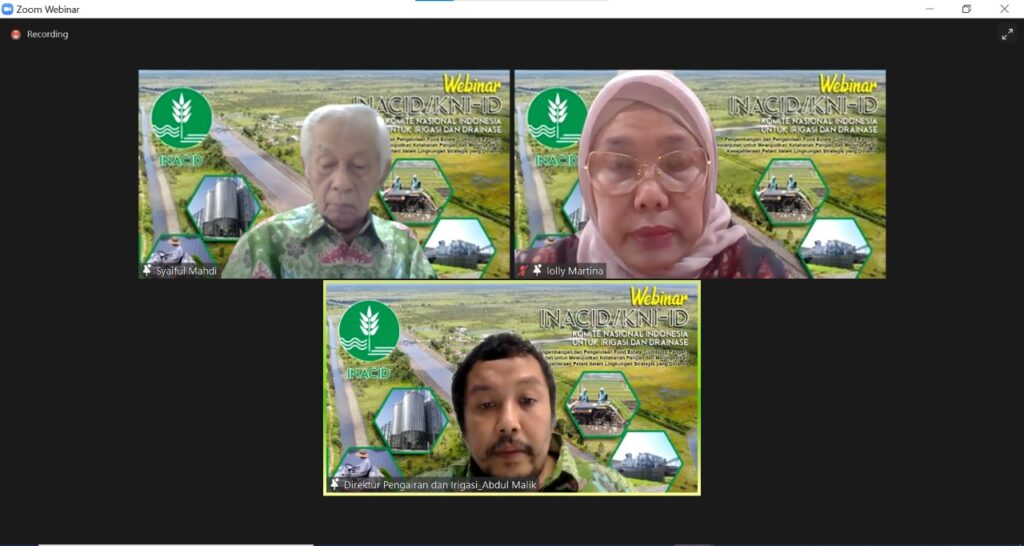Screen dimensions: 1024x546
Task: Close the Zoom Webinar window
Action: click(1004, 9)
